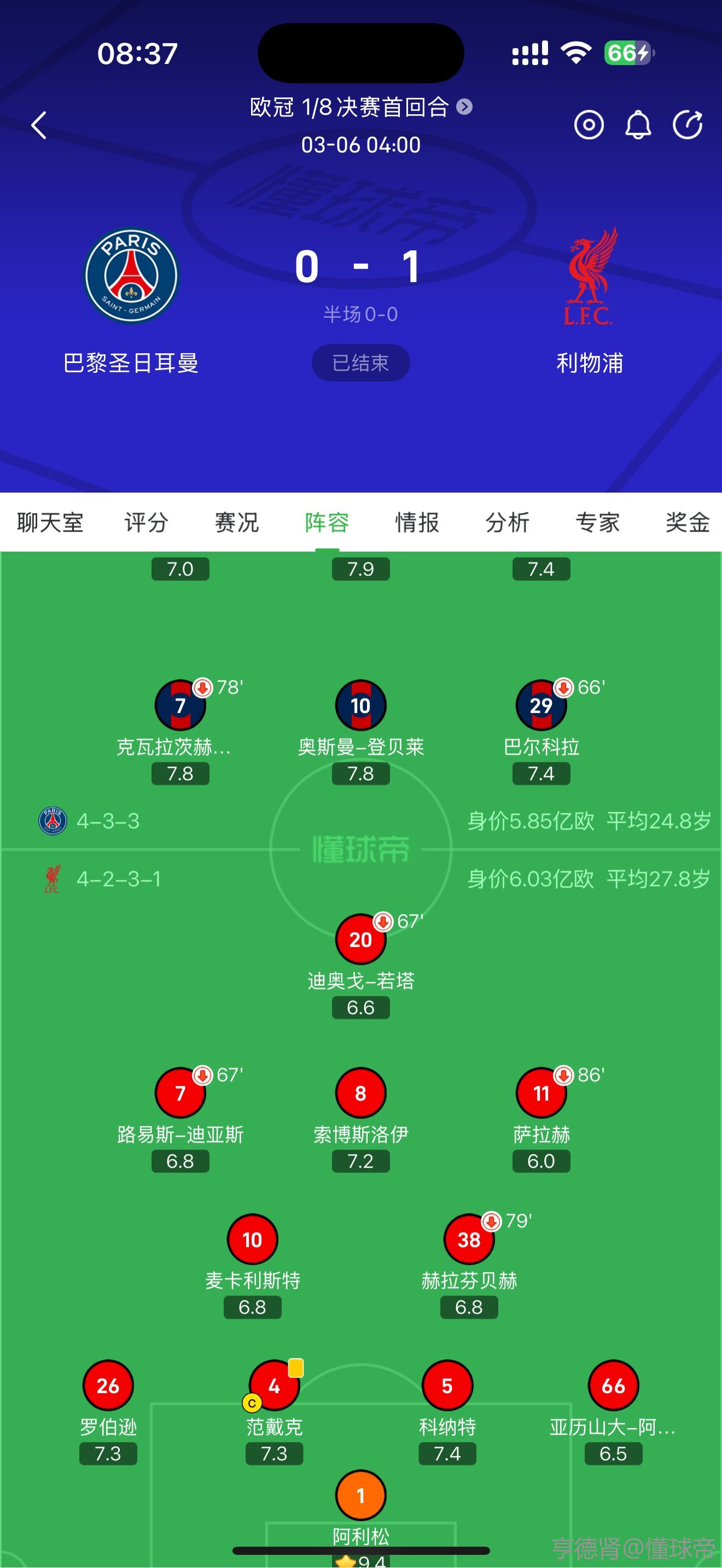Open player 奥斯曼-登贝莱 number 10
This screenshot has width=722, height=1568.
point(360,706)
